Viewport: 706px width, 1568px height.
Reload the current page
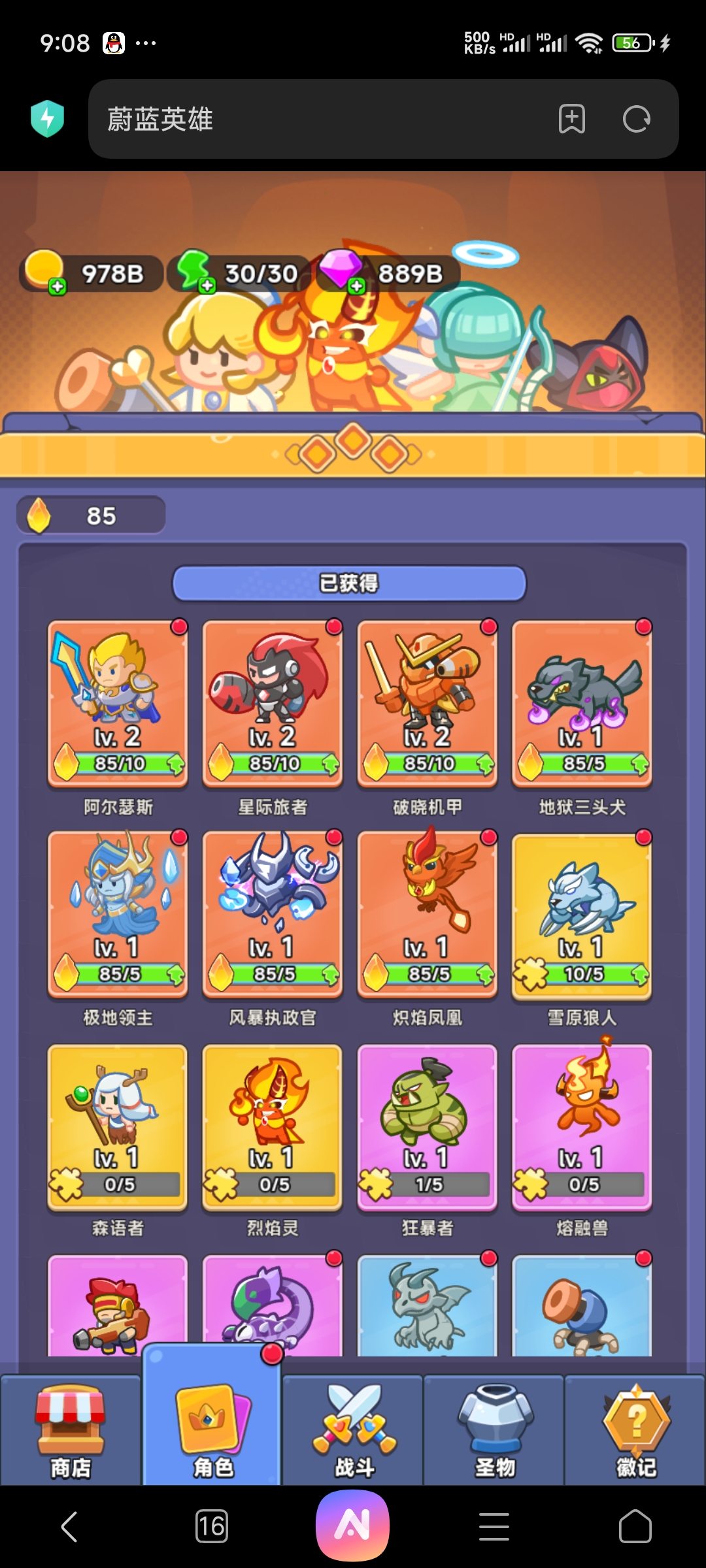tap(636, 119)
